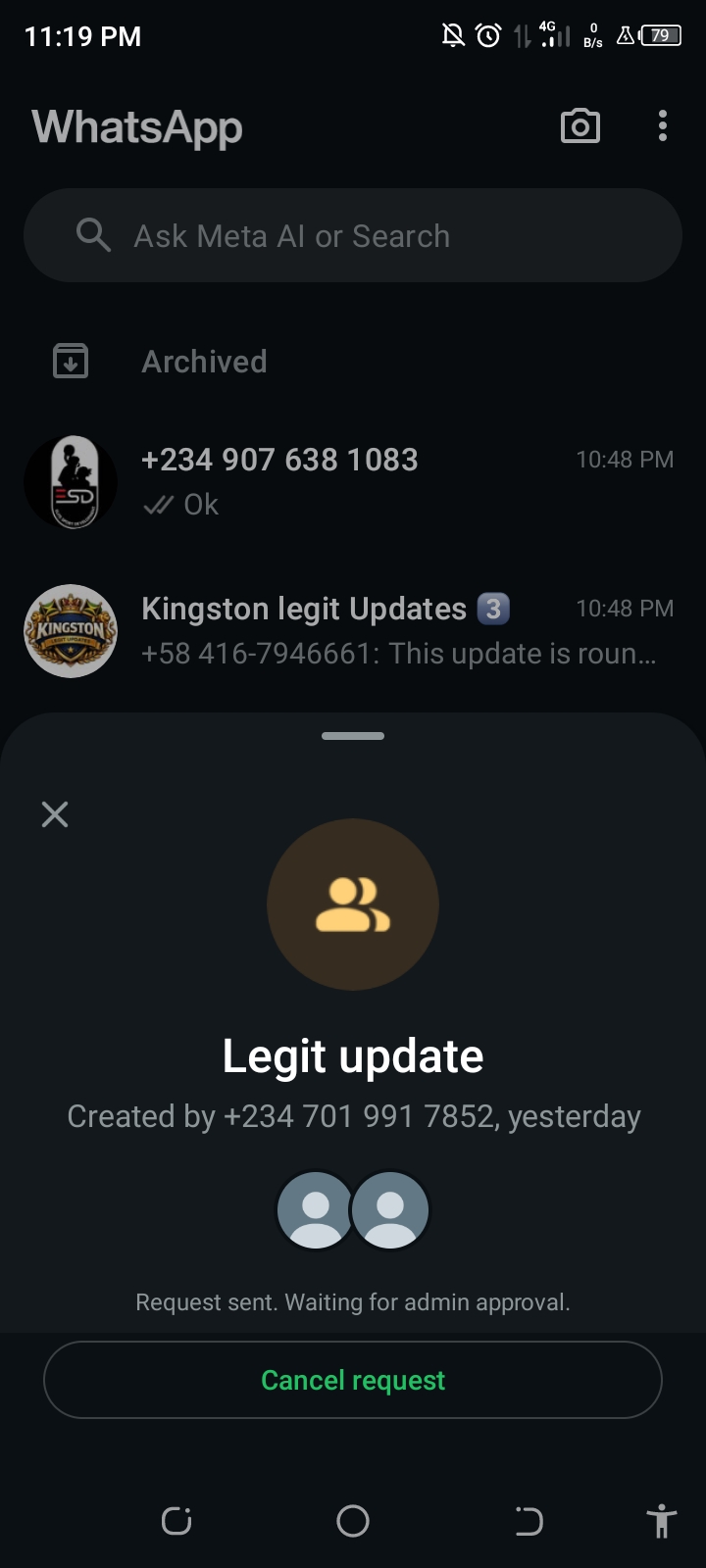Viewport: 706px width, 1568px height.
Task: Cancel the group join request
Action: 353,1380
